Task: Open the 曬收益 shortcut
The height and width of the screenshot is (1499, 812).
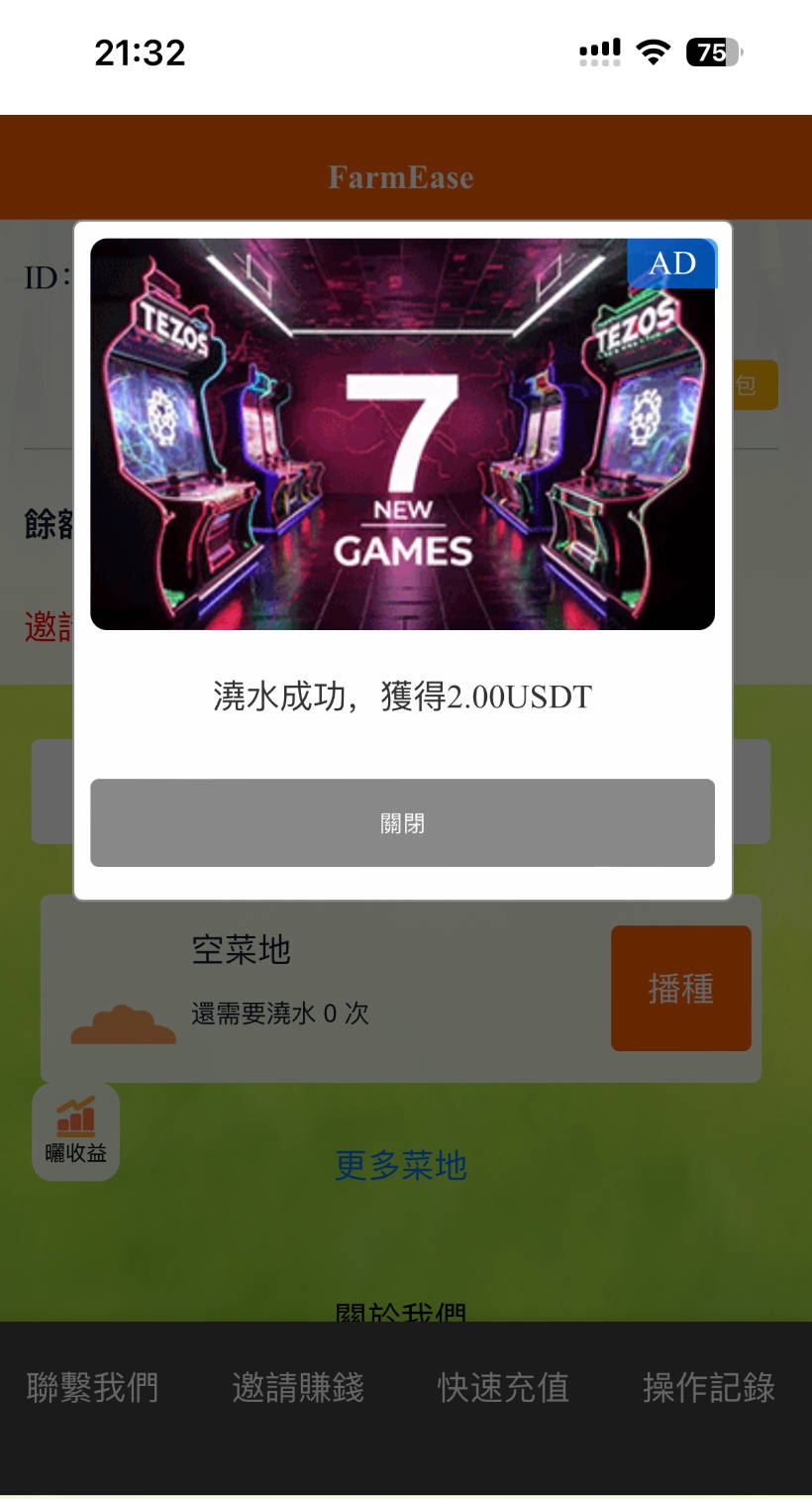Action: [76, 1131]
